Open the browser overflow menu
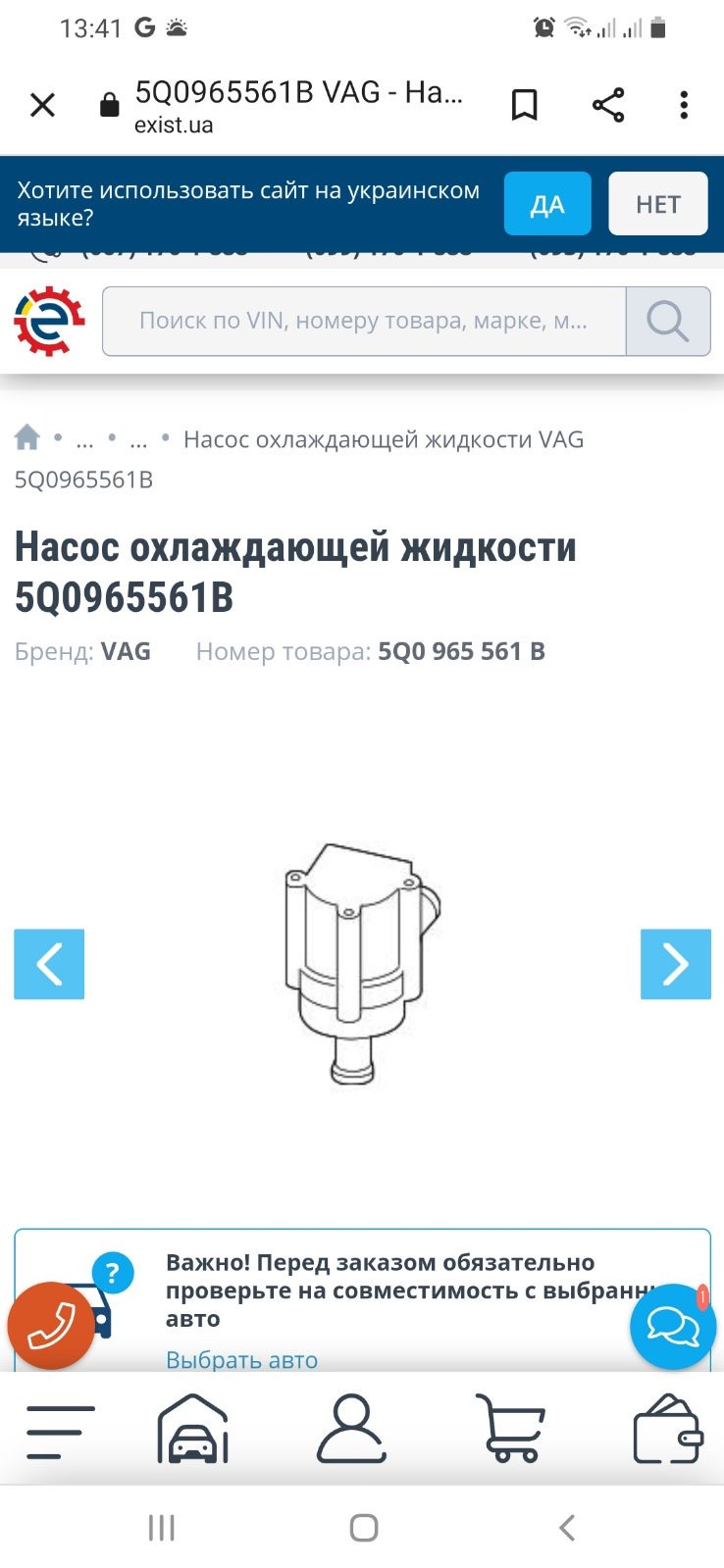 point(684,105)
